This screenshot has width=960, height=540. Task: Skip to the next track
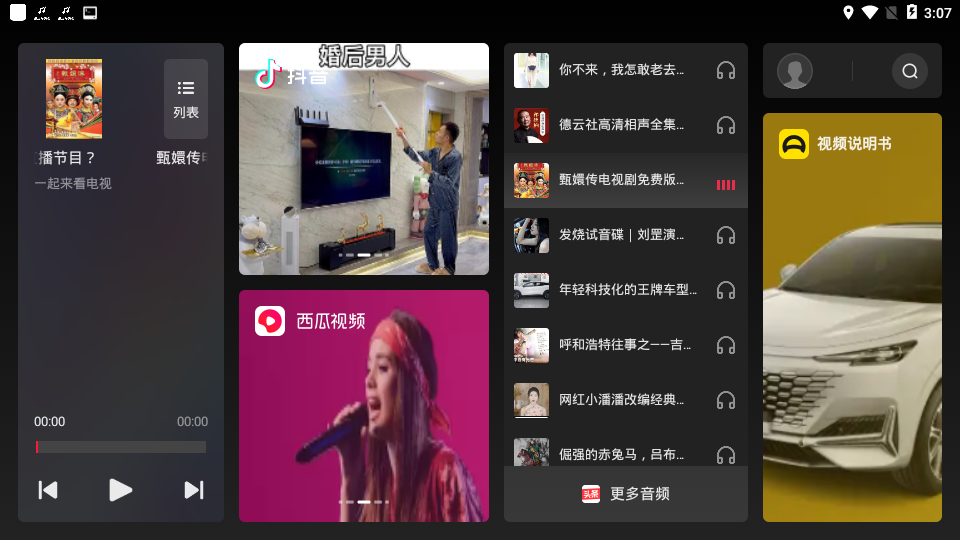(194, 489)
